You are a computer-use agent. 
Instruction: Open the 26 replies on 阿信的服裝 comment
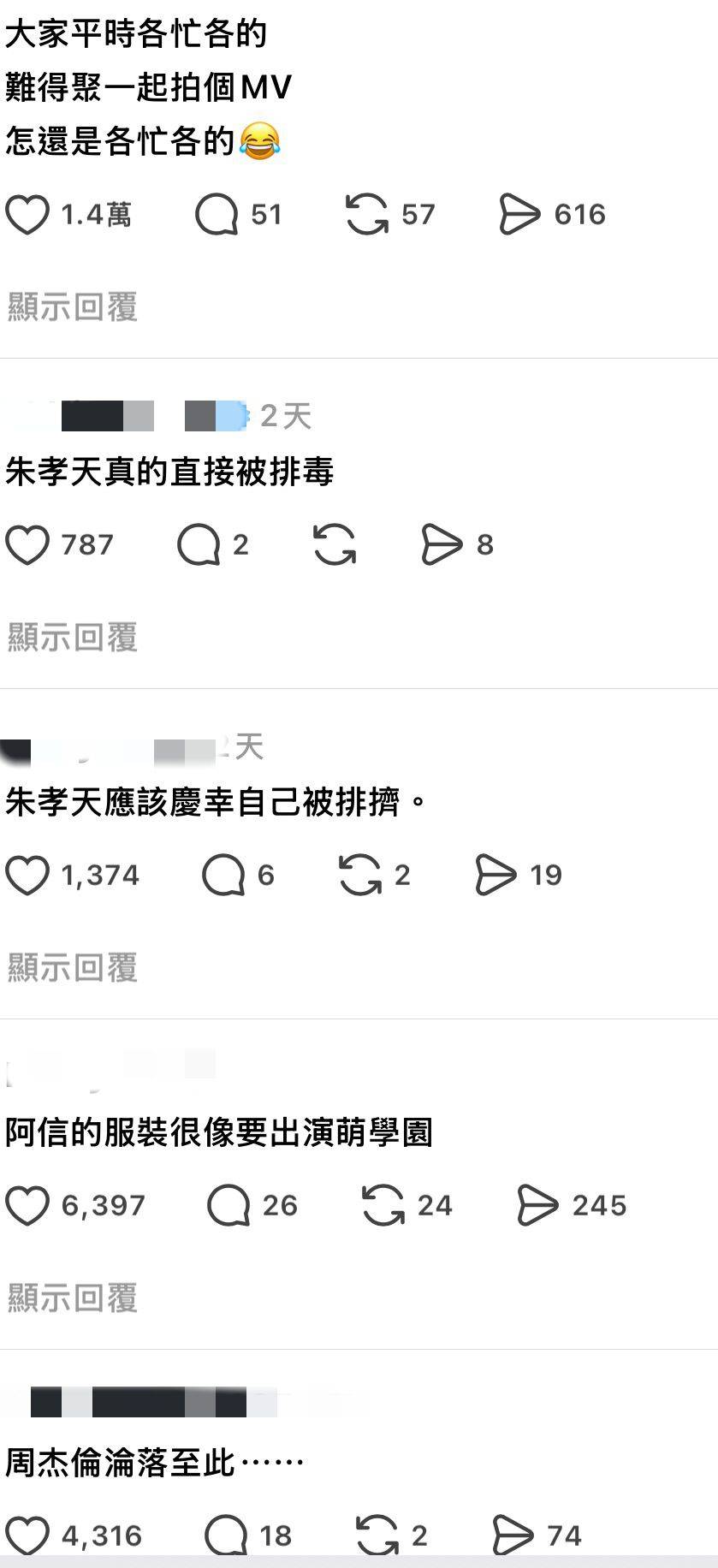pos(228,1206)
